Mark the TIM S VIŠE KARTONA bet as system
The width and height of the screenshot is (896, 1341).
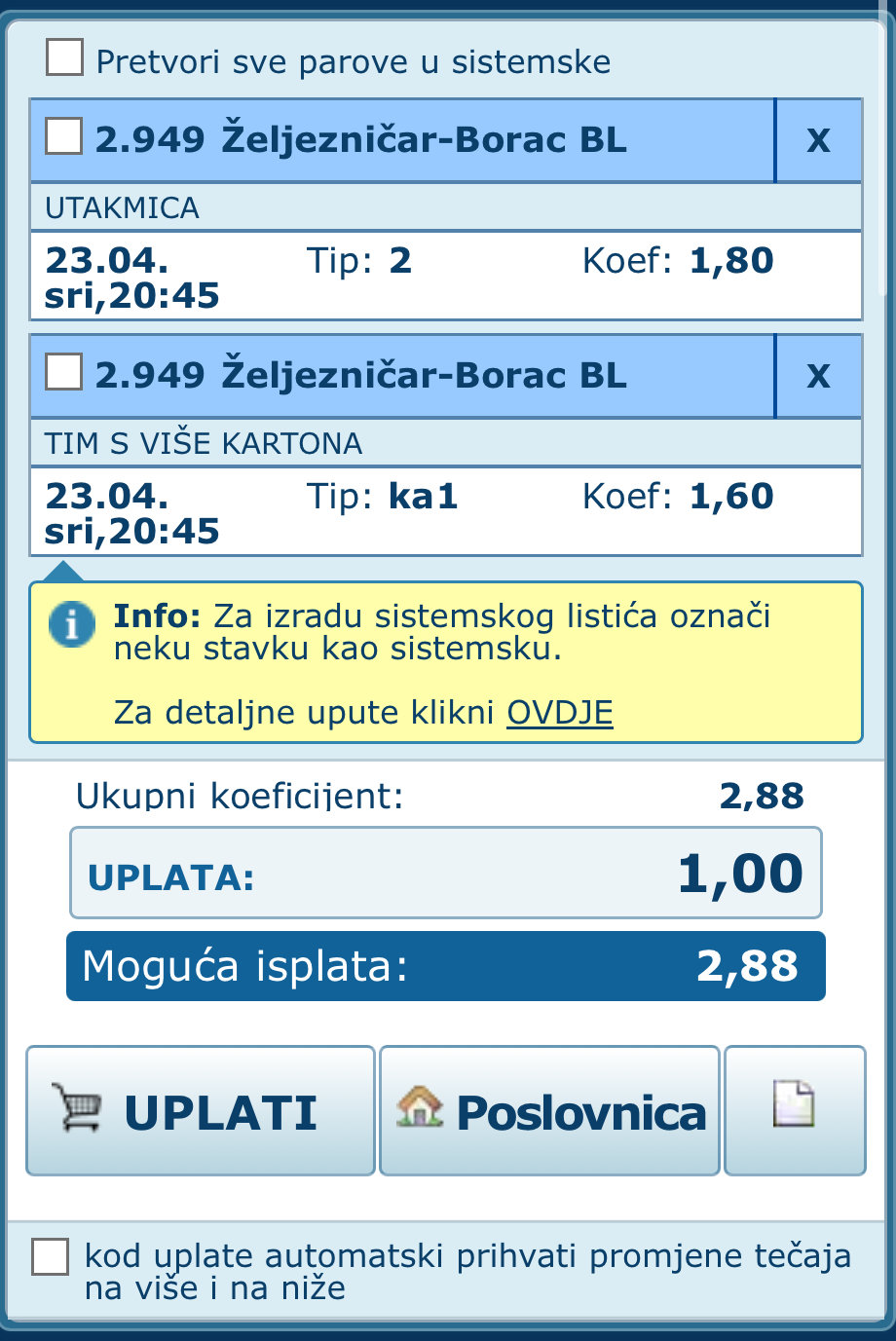click(64, 372)
